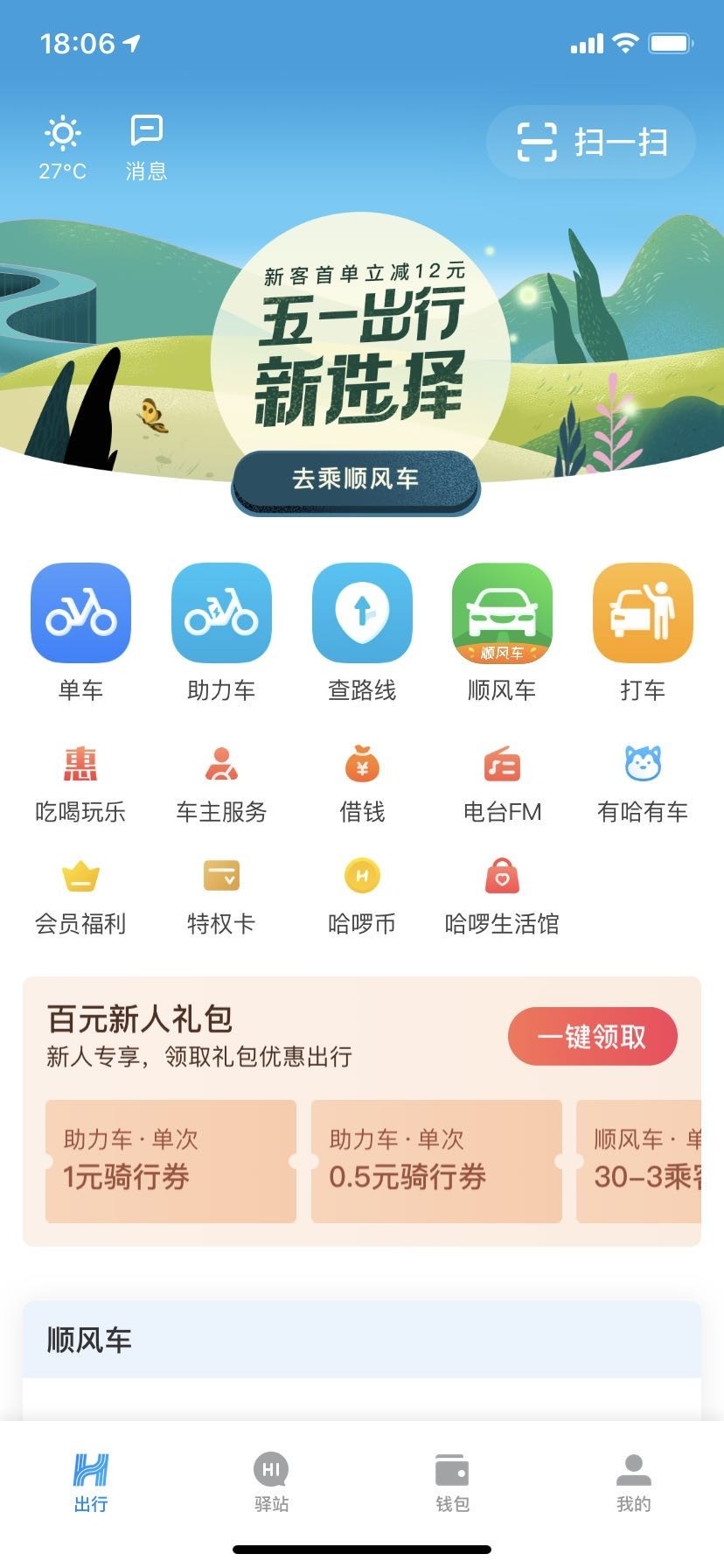Select the 顺风车 carpool icon in the grid
The image size is (724, 1568).
pos(502,613)
